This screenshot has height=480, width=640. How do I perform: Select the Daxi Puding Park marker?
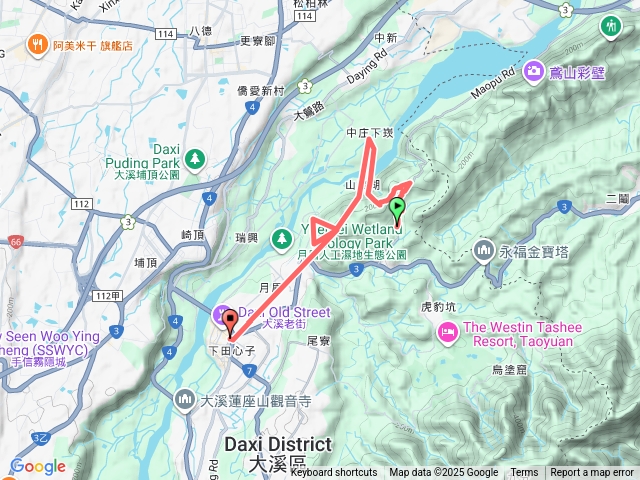195,157
